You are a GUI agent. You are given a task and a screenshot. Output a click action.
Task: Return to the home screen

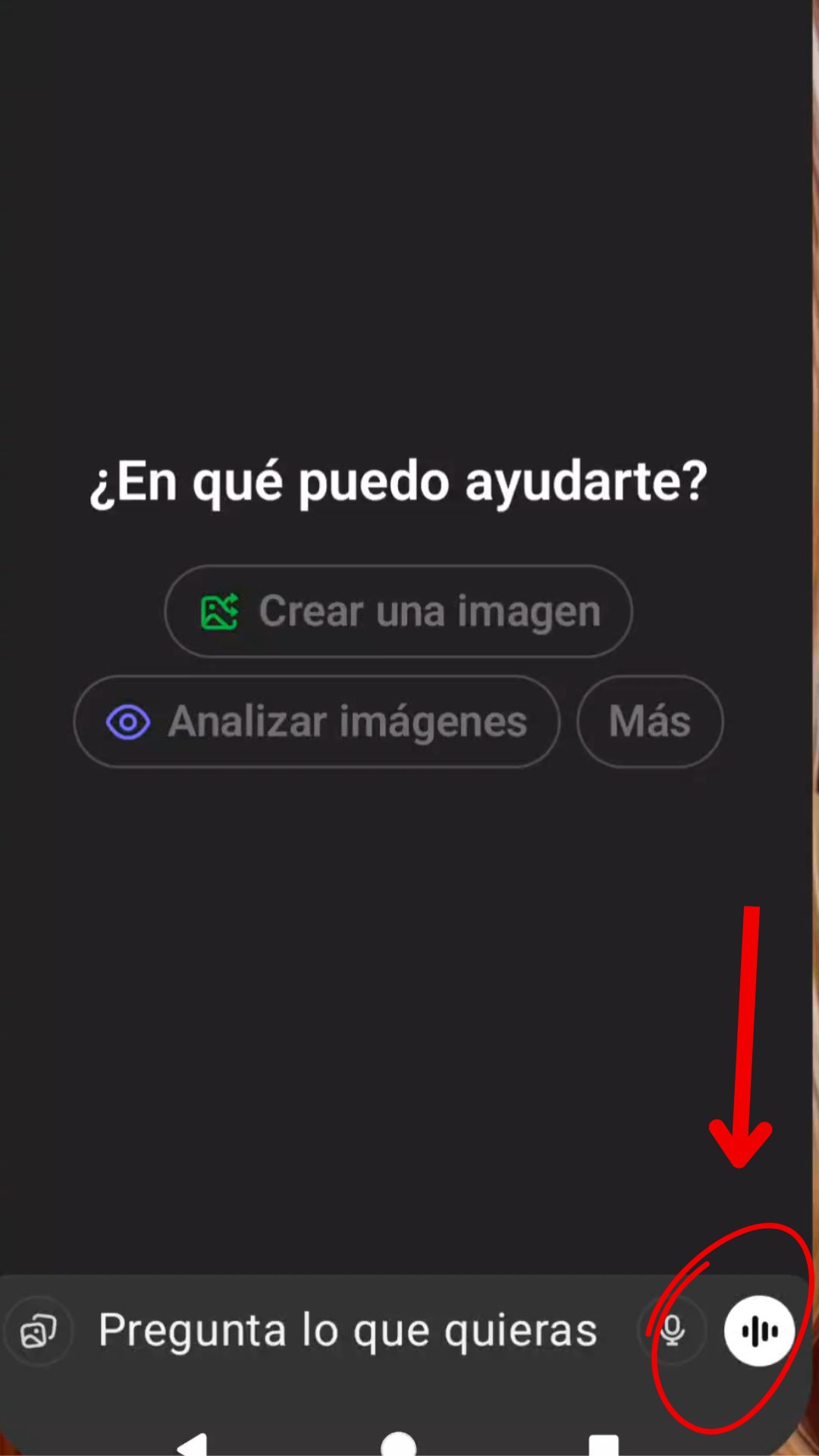[399, 1443]
